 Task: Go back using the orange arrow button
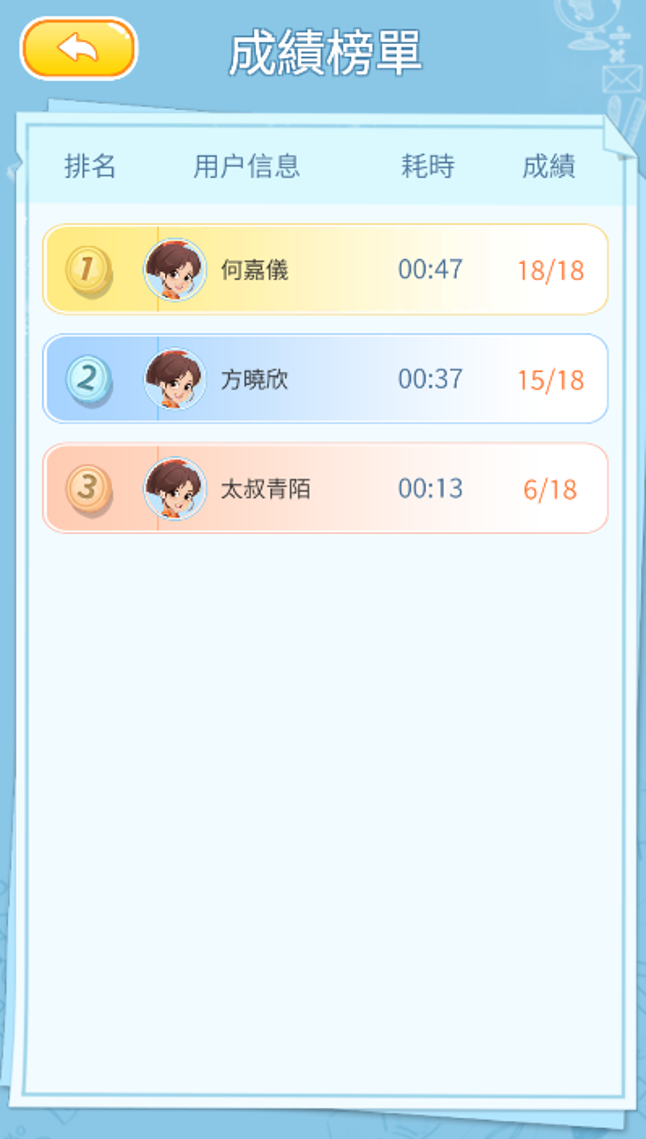click(x=78, y=48)
